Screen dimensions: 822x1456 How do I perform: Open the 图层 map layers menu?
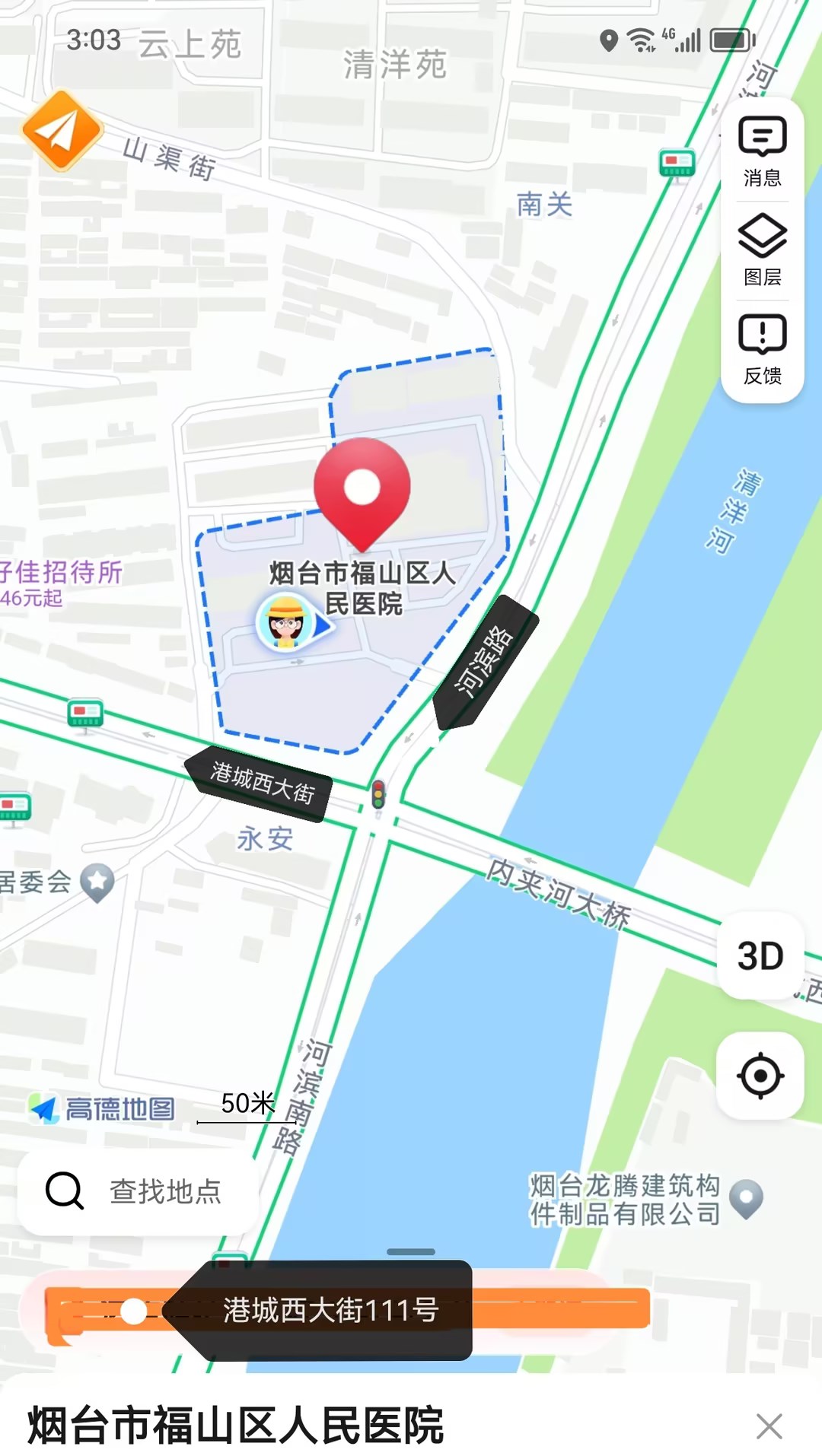[x=762, y=250]
